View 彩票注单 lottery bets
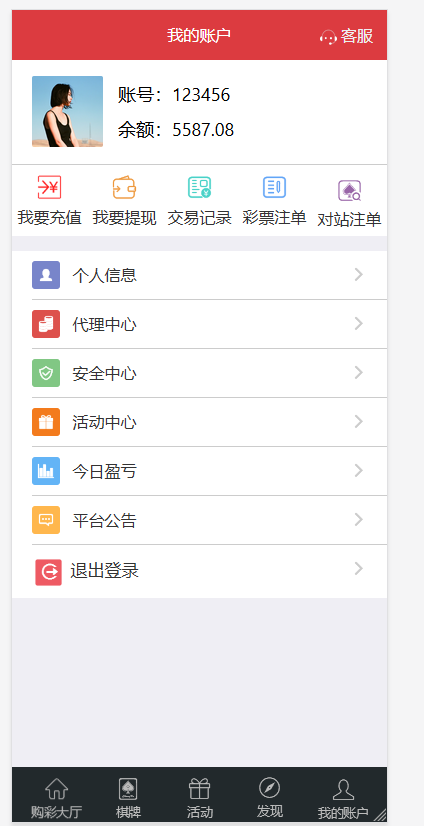424x826 pixels. click(x=274, y=201)
